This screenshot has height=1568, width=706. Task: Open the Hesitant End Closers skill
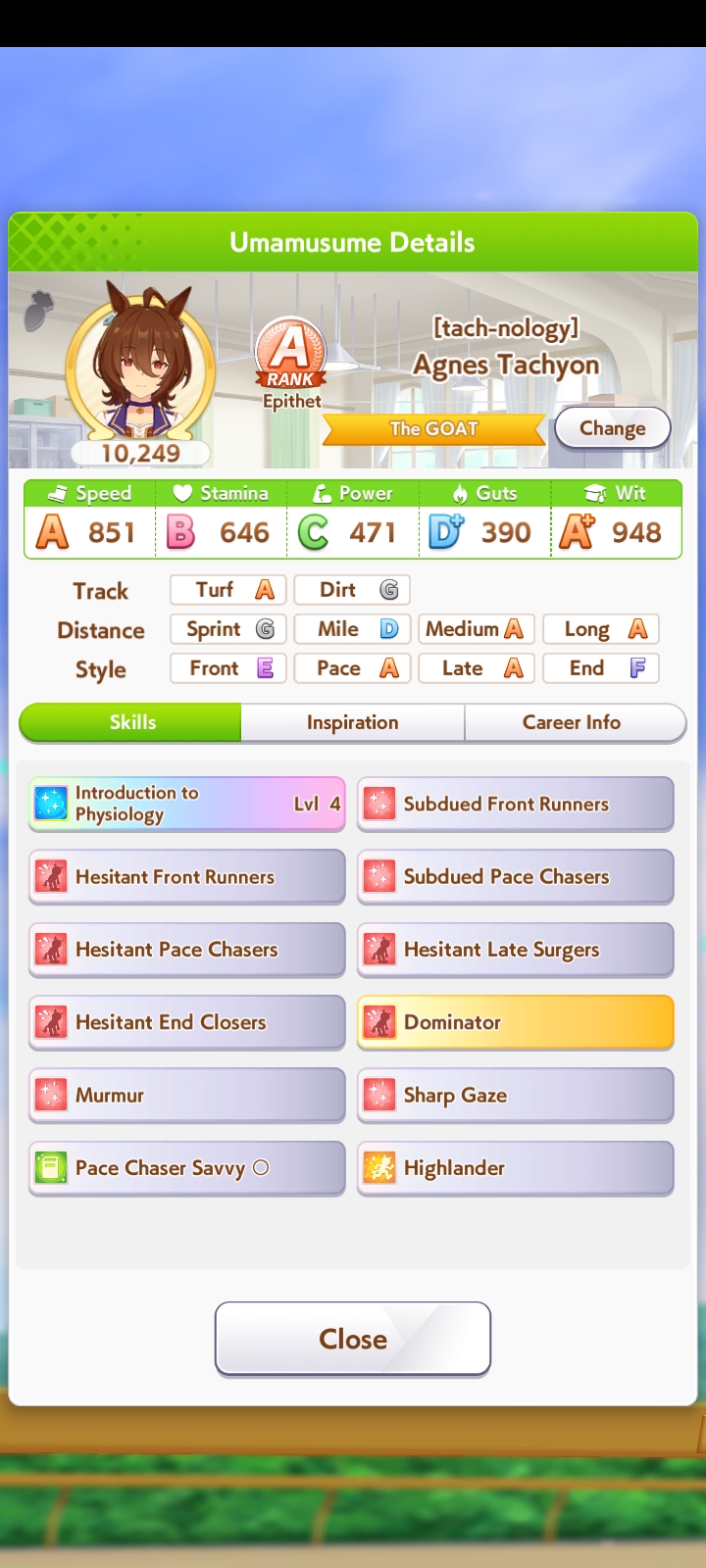186,1022
